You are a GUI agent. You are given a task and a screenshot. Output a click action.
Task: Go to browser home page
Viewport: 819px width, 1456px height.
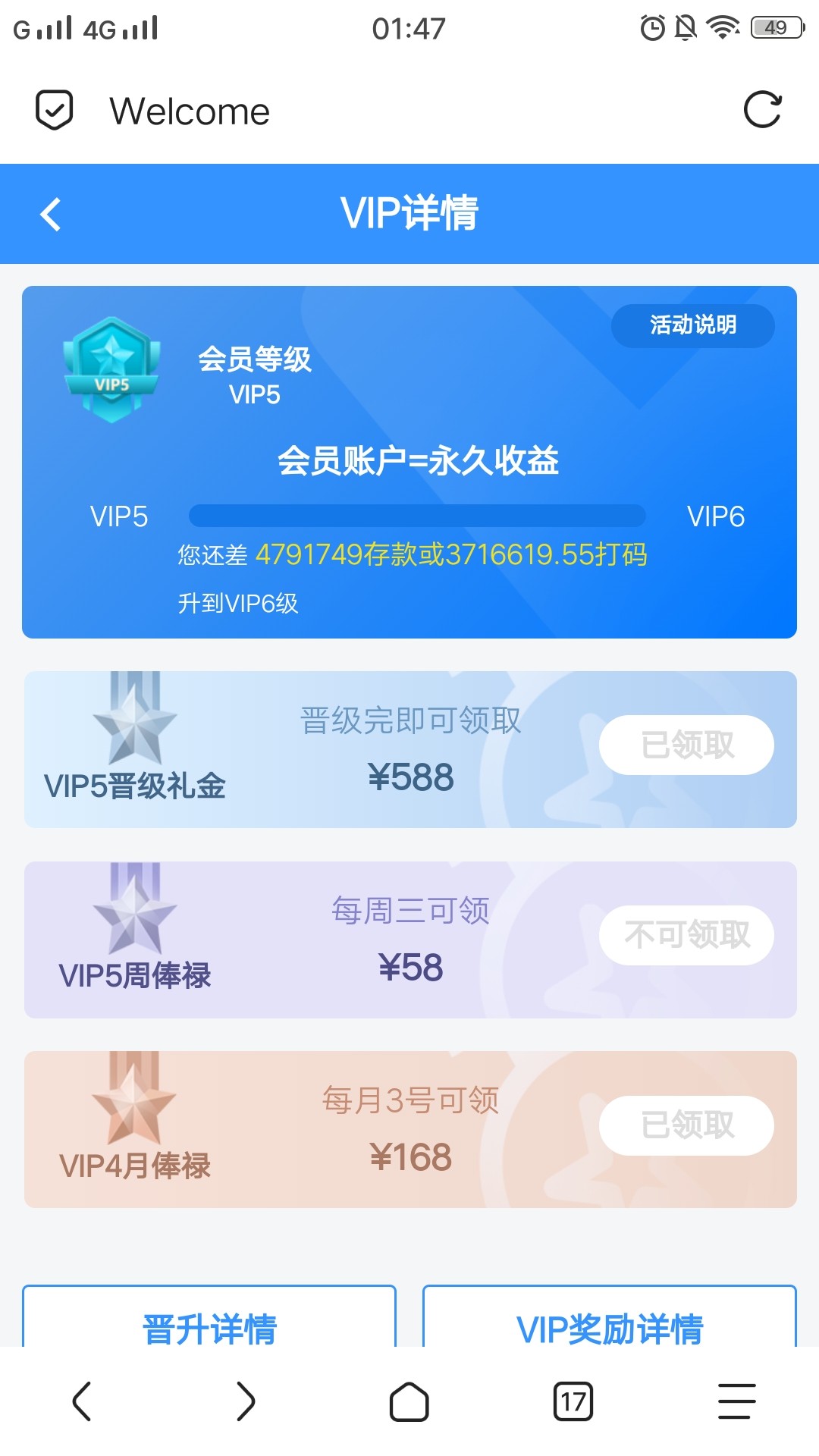tap(409, 1401)
